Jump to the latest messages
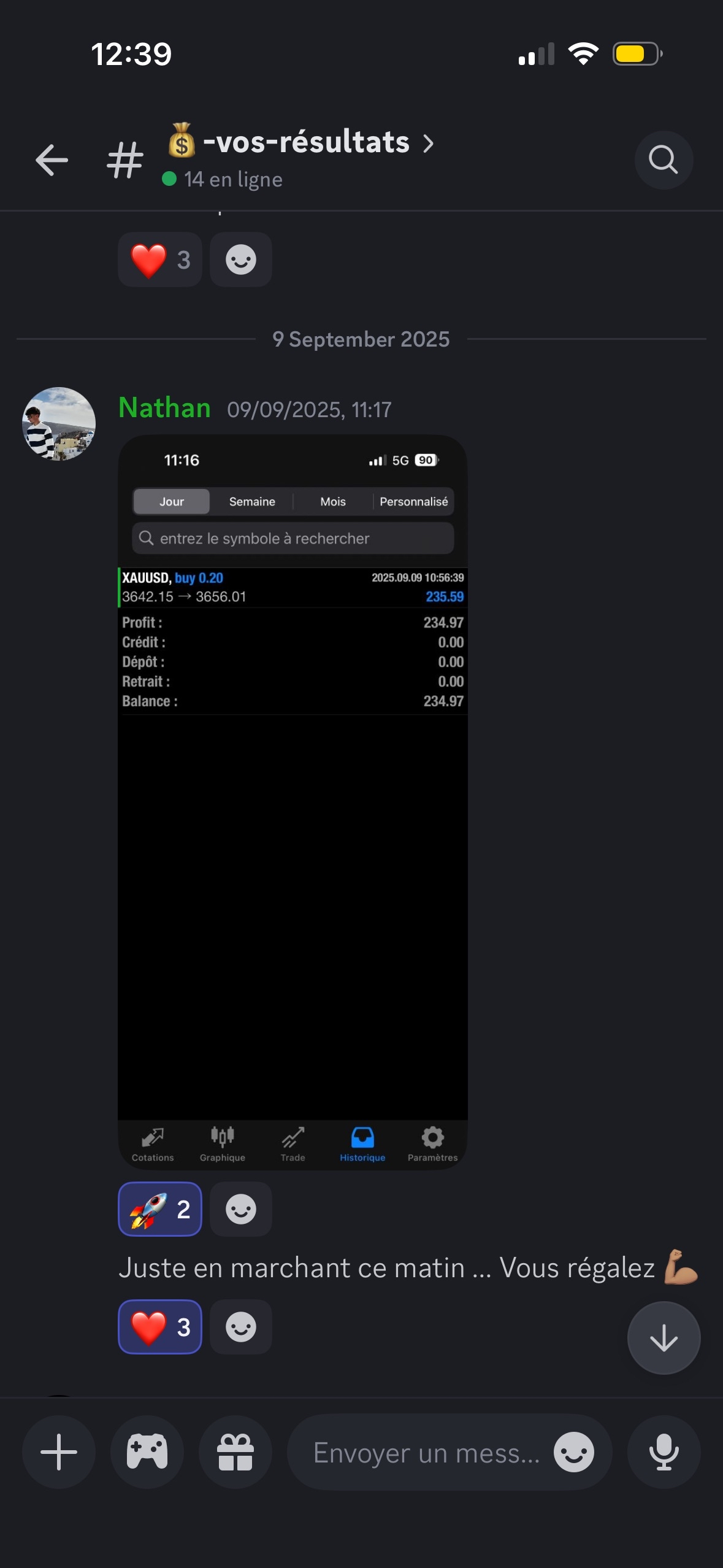 point(664,1338)
